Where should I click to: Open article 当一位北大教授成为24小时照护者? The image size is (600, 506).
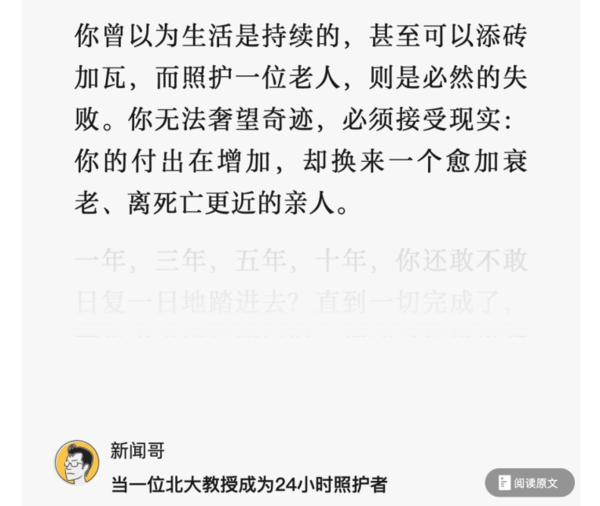click(250, 484)
